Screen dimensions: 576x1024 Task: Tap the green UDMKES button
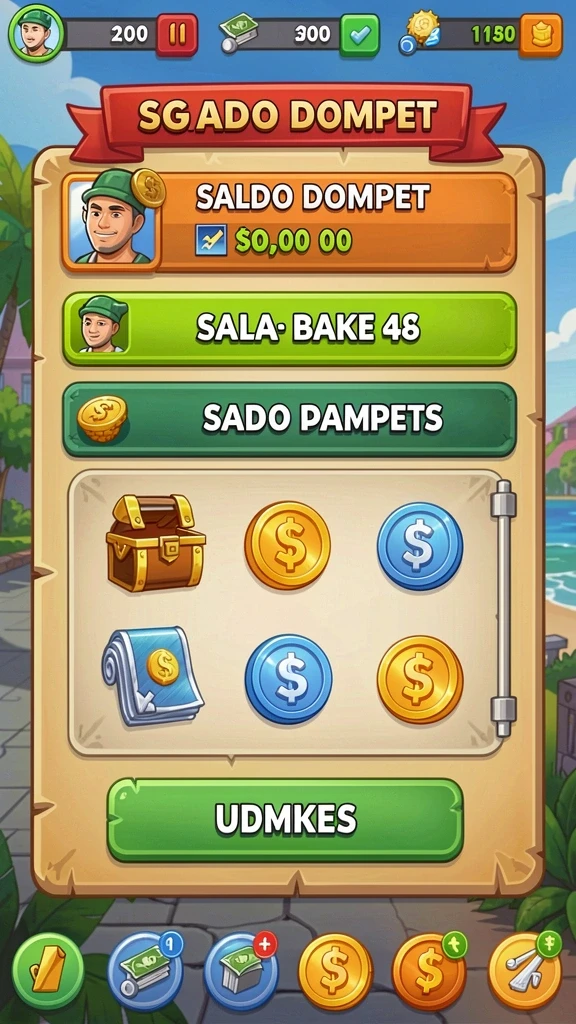[285, 820]
